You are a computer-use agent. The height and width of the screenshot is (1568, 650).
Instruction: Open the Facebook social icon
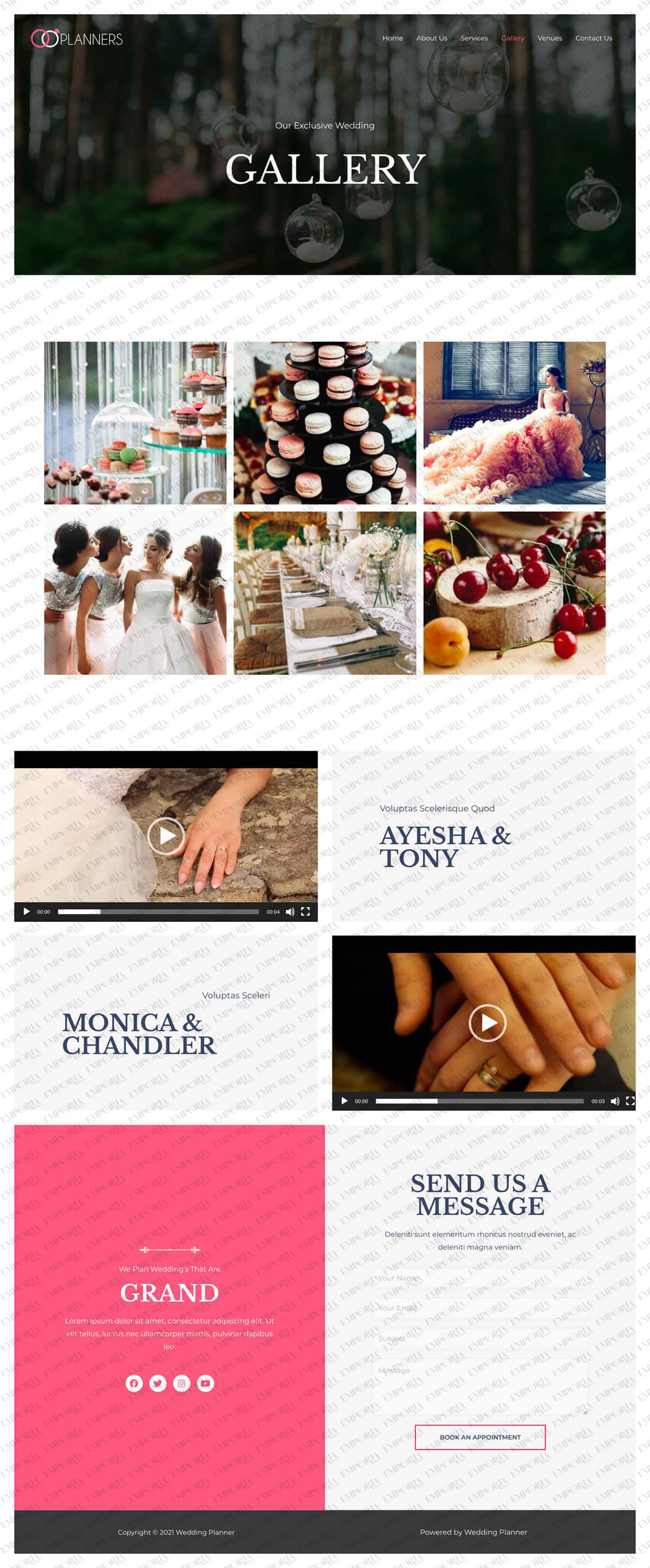tap(134, 1383)
